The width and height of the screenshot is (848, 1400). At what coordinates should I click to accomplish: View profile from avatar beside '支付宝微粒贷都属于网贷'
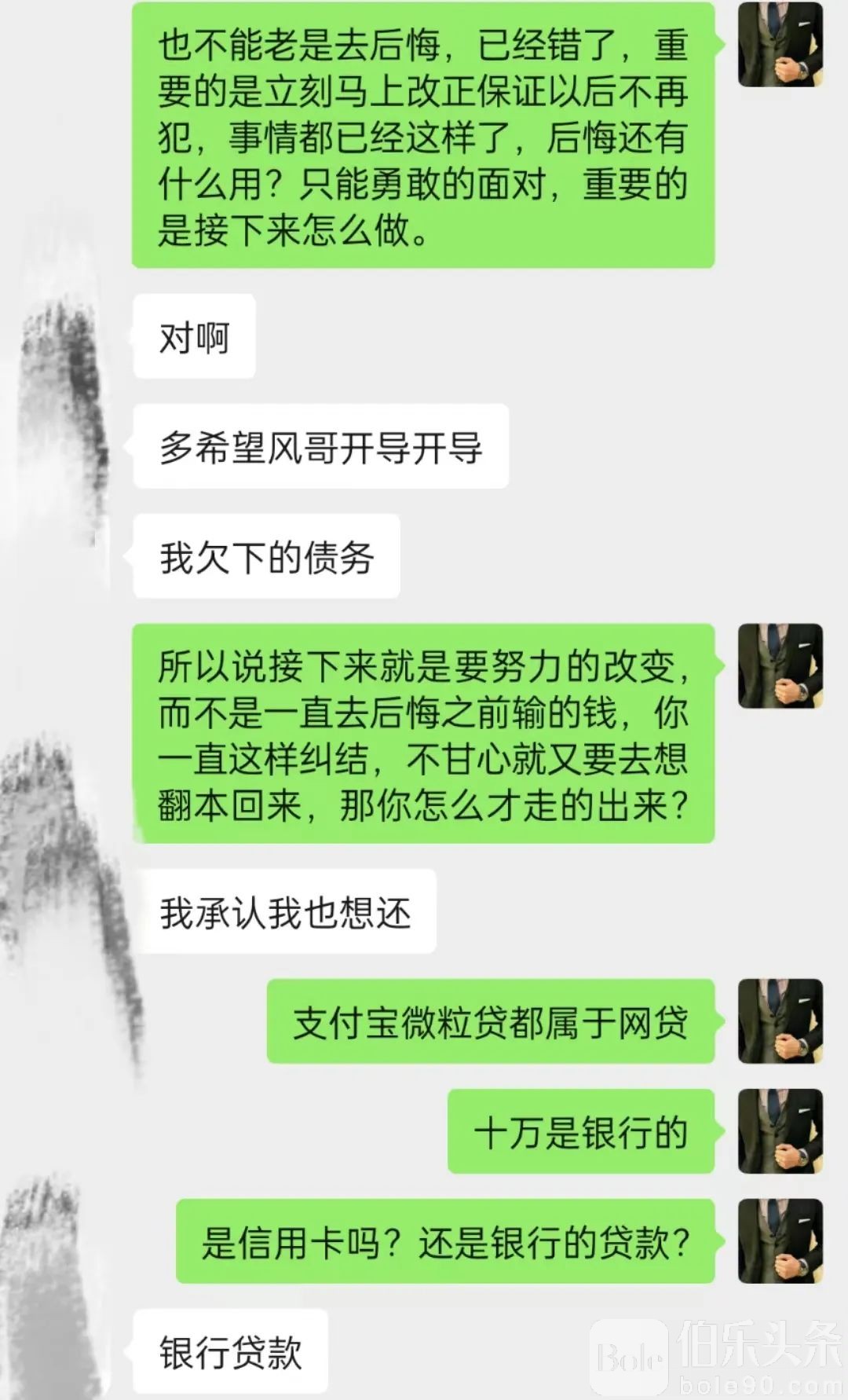coord(780,1021)
